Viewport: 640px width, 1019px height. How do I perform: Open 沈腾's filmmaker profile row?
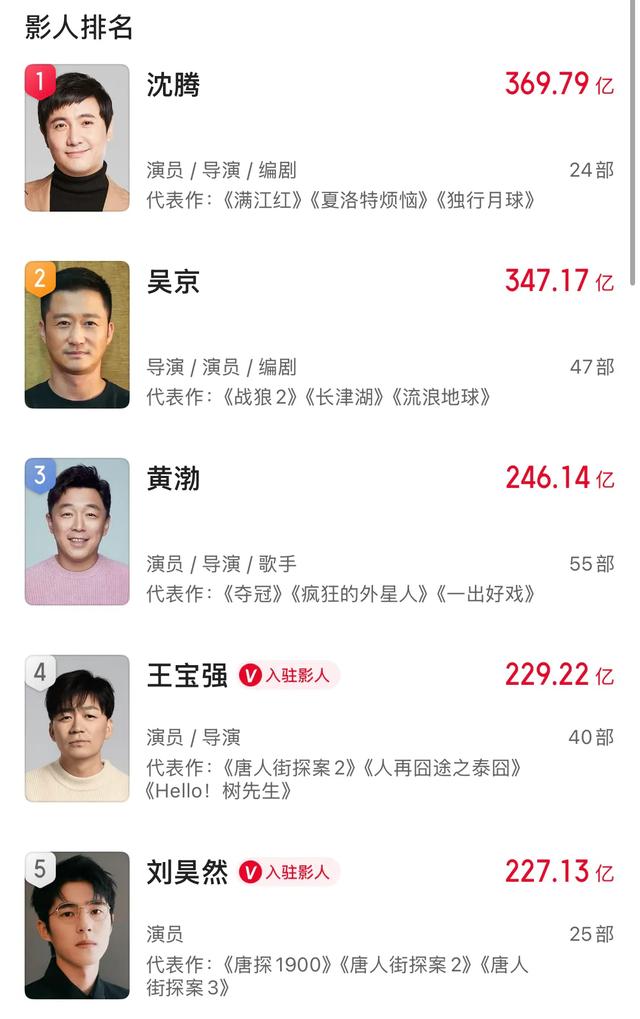[x=320, y=138]
